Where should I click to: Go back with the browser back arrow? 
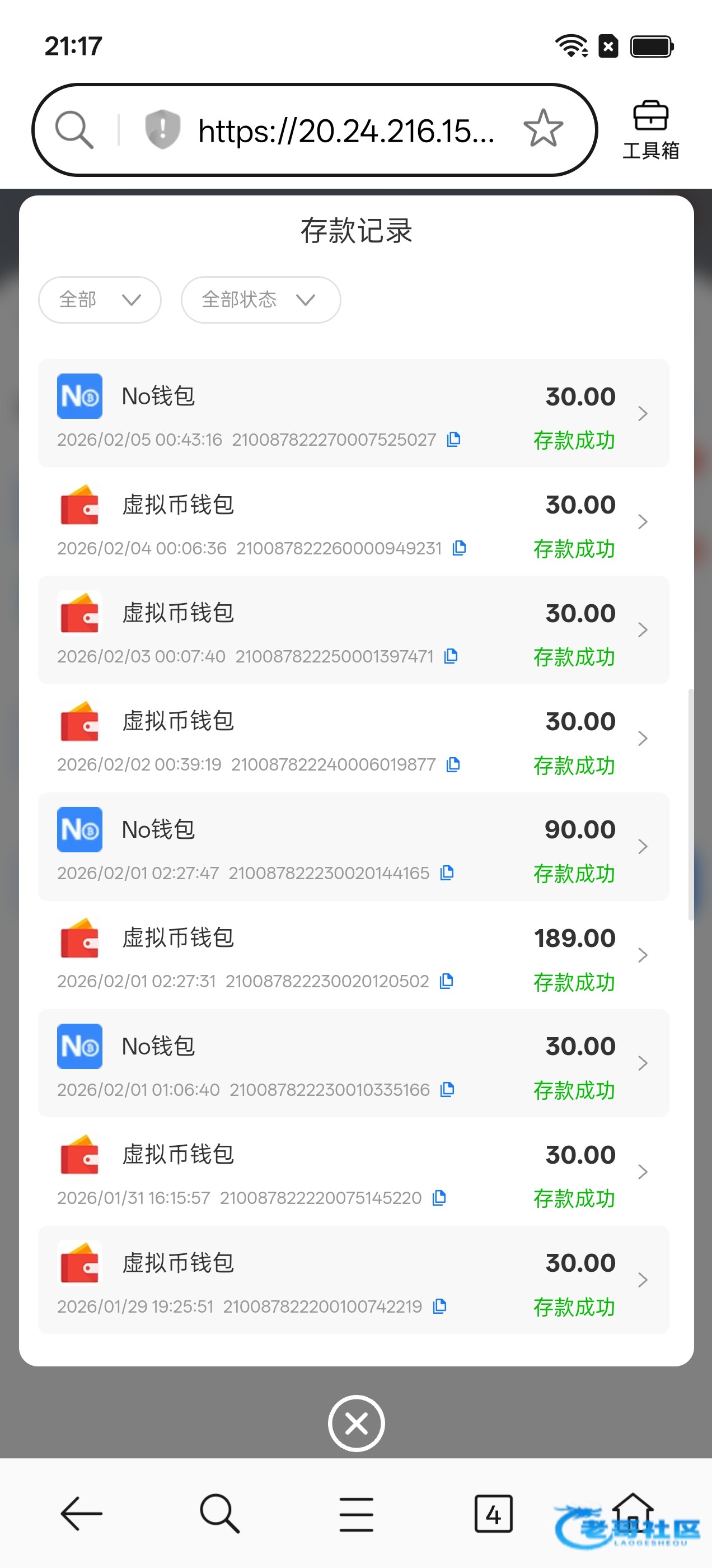point(81,1513)
